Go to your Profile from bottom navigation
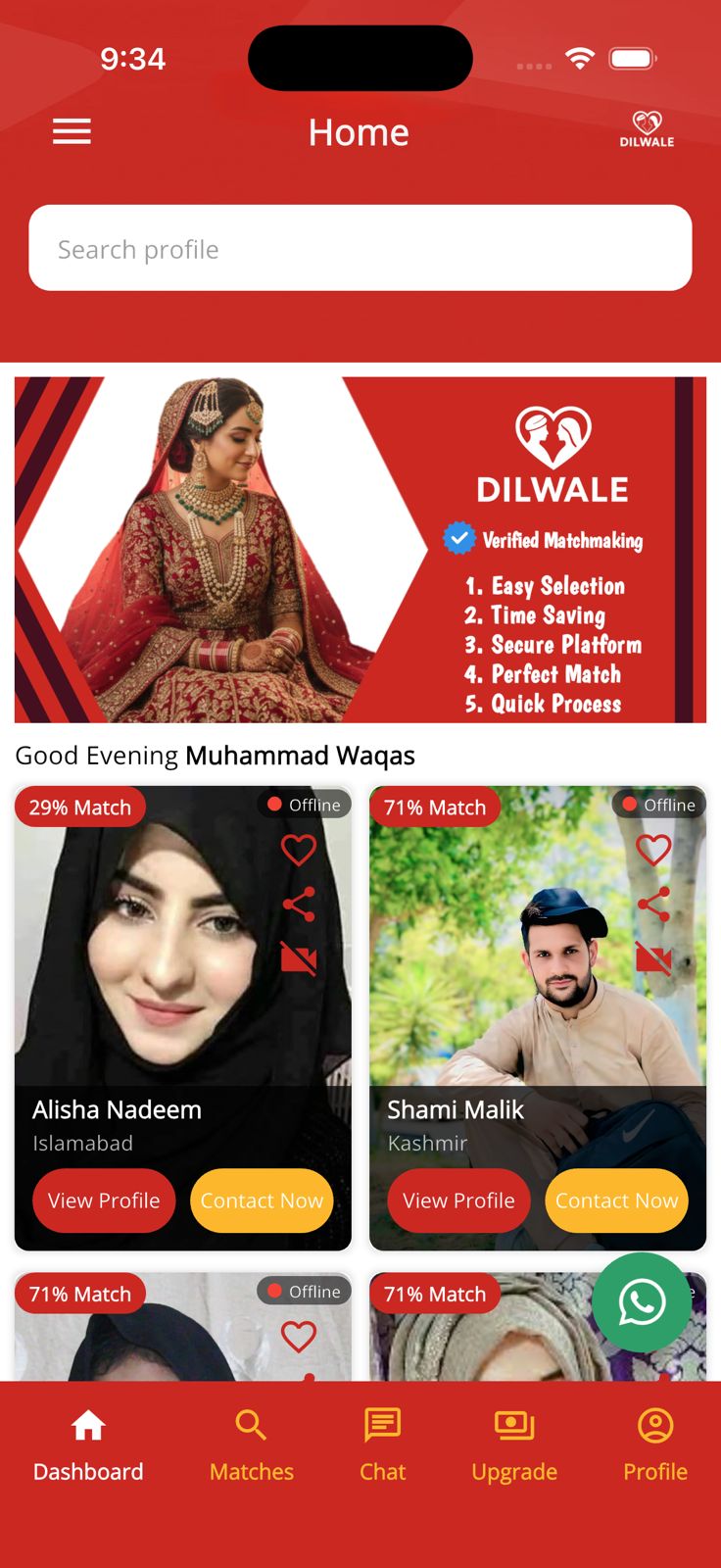 click(654, 1443)
